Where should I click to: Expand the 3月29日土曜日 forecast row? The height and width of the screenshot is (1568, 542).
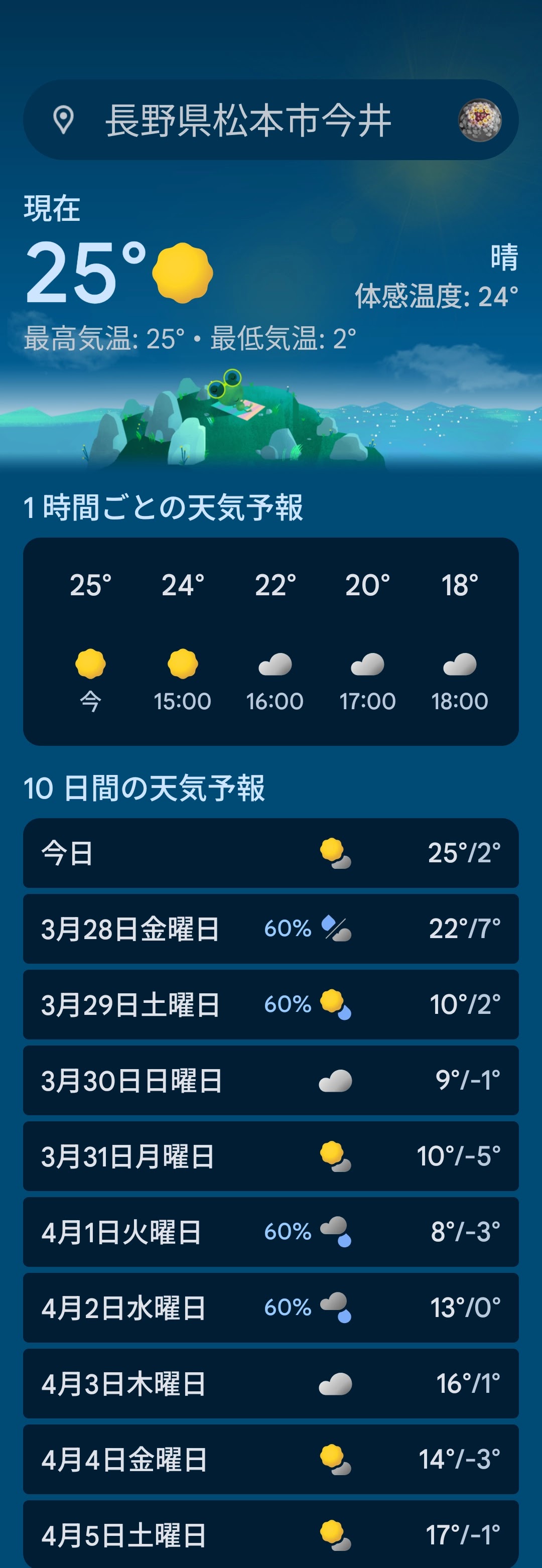coord(270,1004)
